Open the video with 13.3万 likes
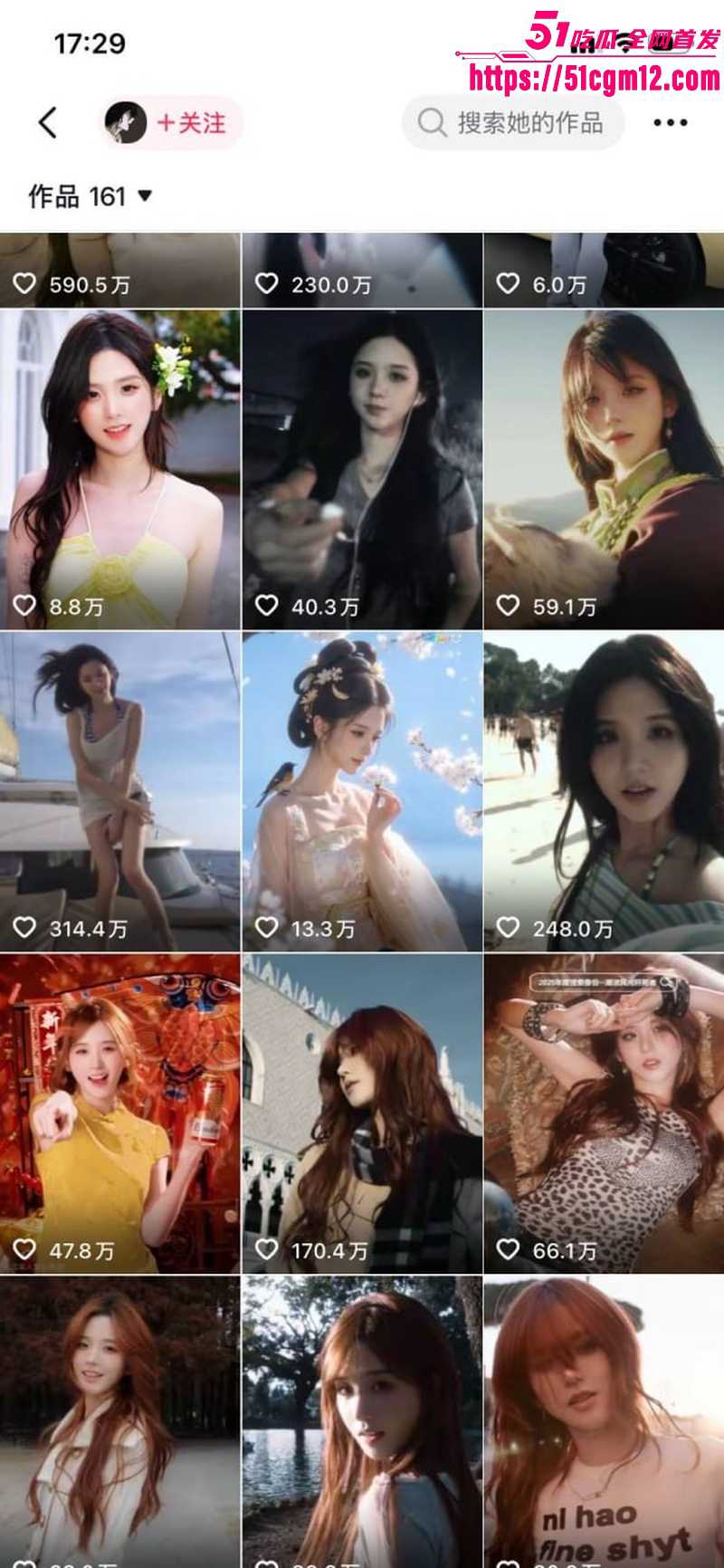Screen dimensions: 724x1568 click(x=362, y=791)
